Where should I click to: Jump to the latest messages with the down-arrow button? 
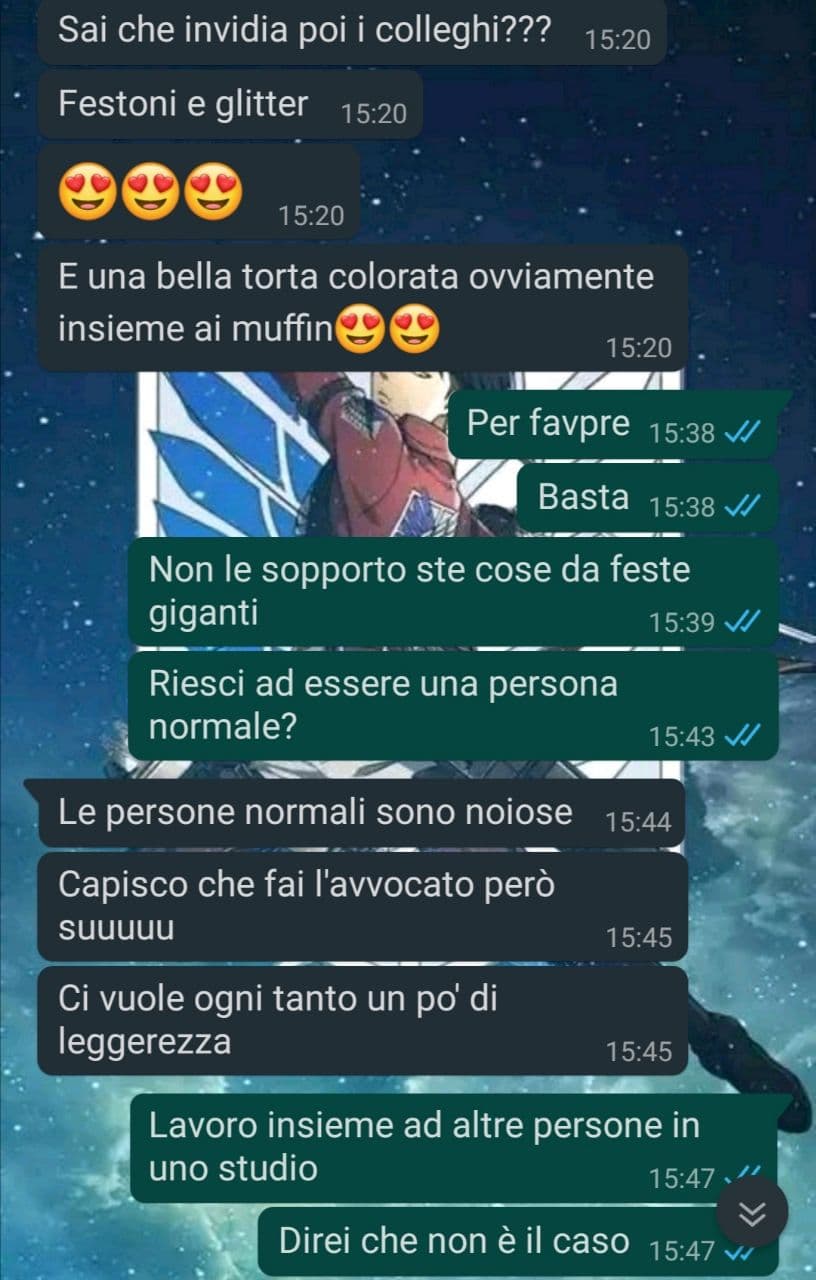pos(752,1212)
